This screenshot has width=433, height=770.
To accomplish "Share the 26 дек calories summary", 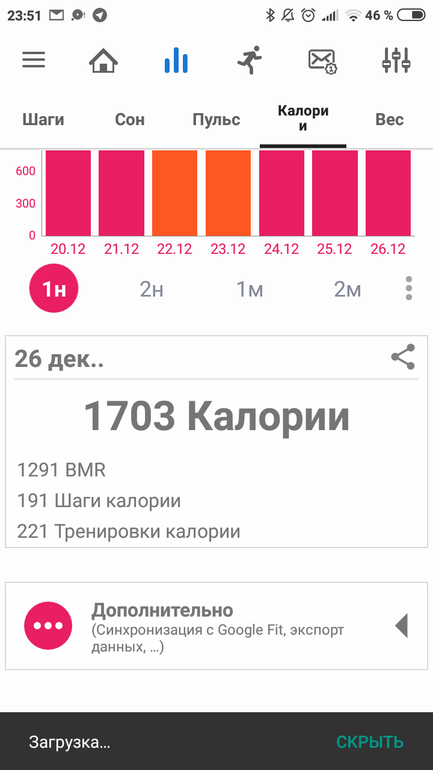I will pyautogui.click(x=403, y=357).
